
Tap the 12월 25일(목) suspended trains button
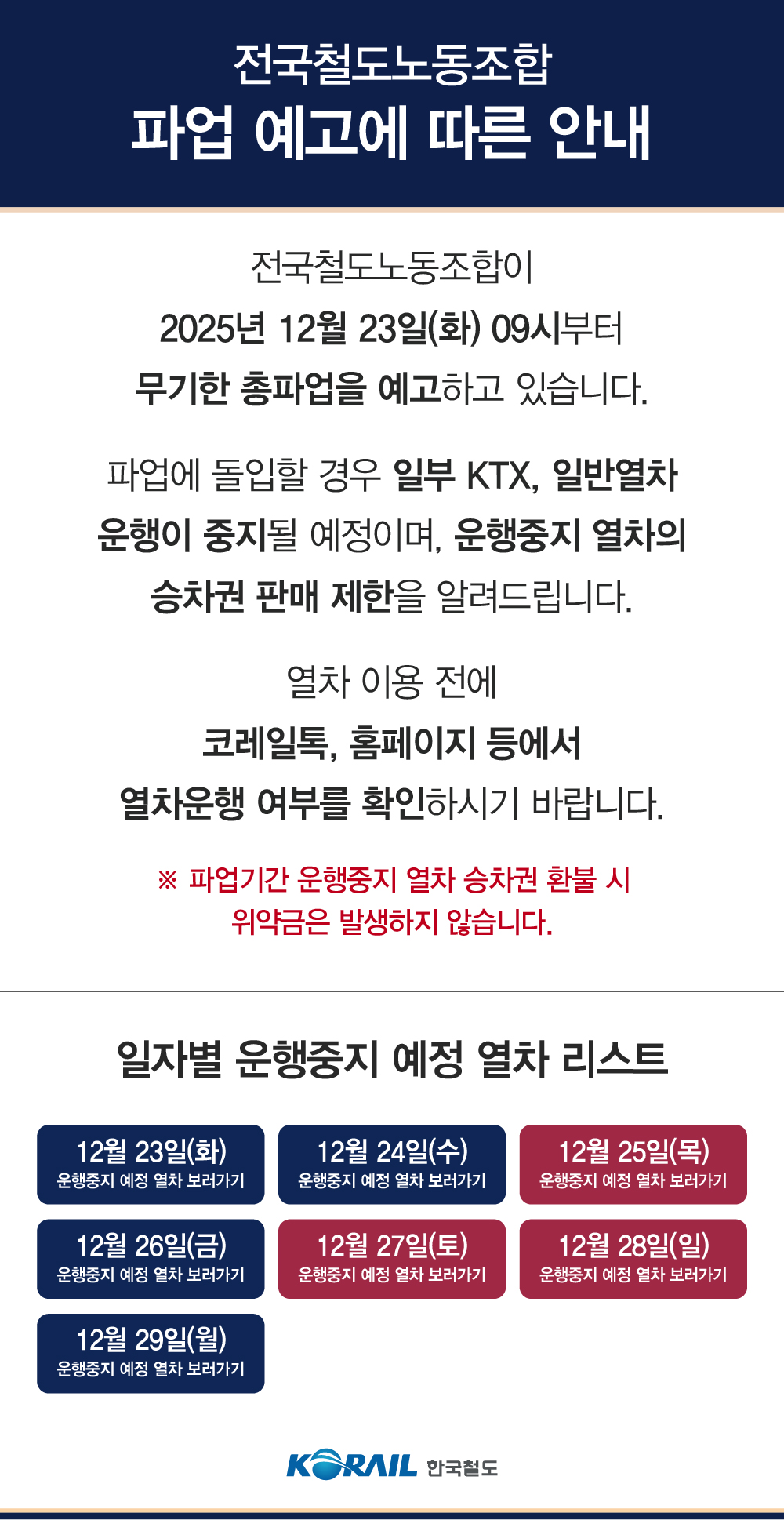click(x=633, y=1164)
